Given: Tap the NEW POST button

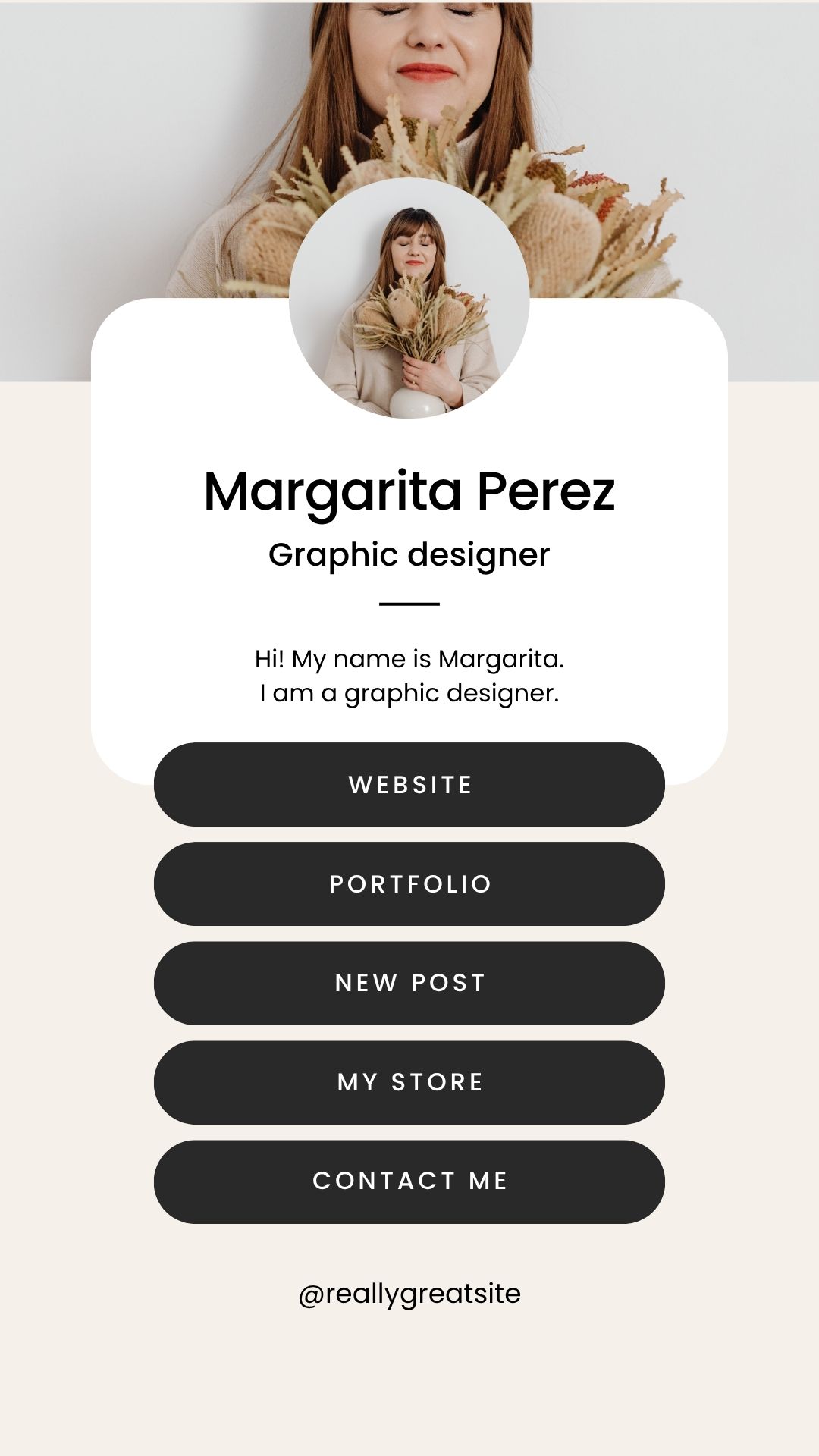Looking at the screenshot, I should (409, 983).
